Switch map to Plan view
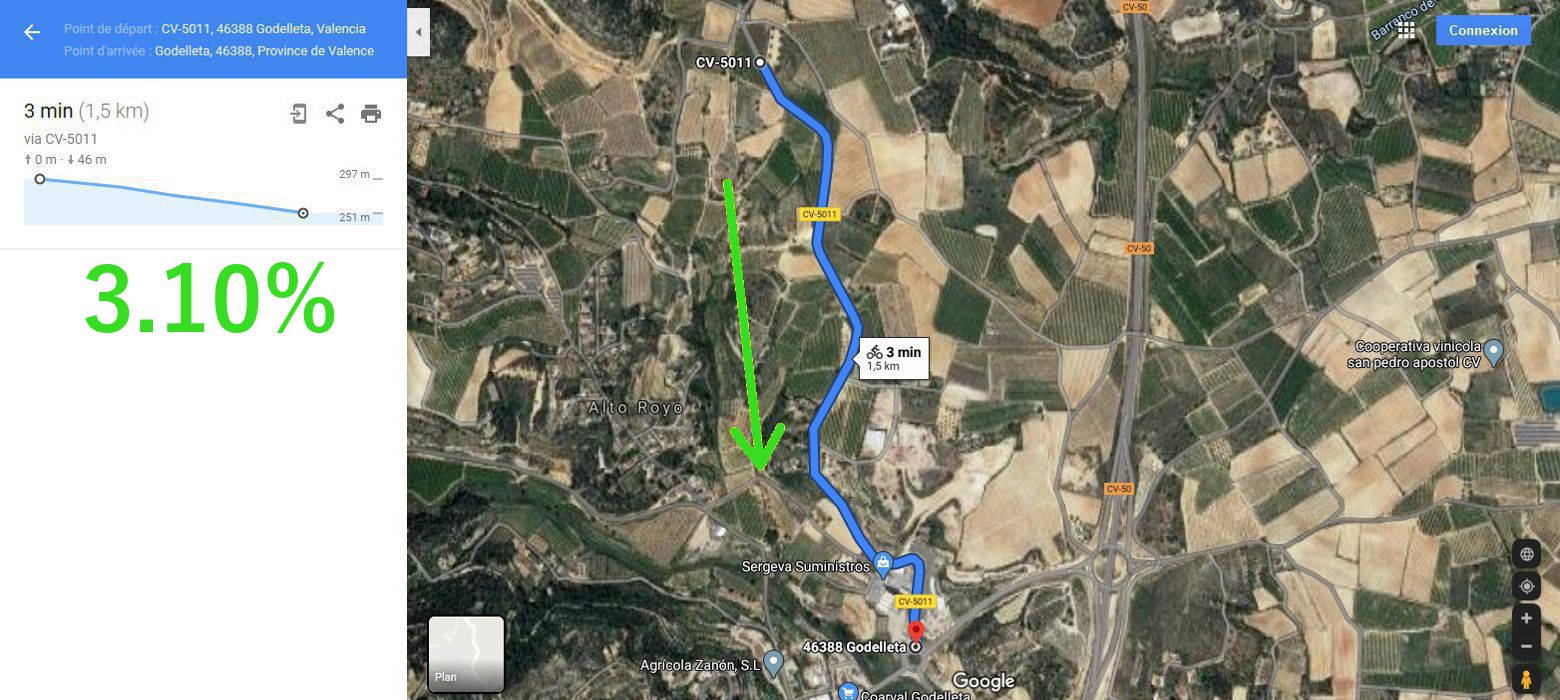This screenshot has height=700, width=1560. 466,653
